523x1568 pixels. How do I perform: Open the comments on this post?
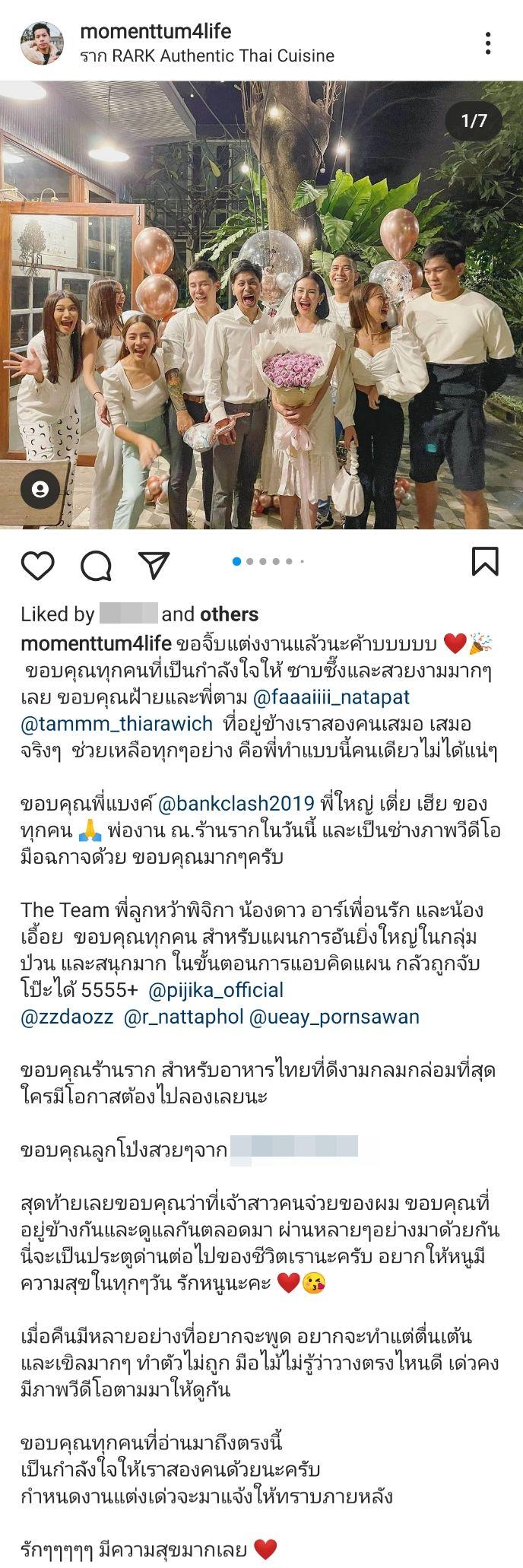tap(97, 565)
